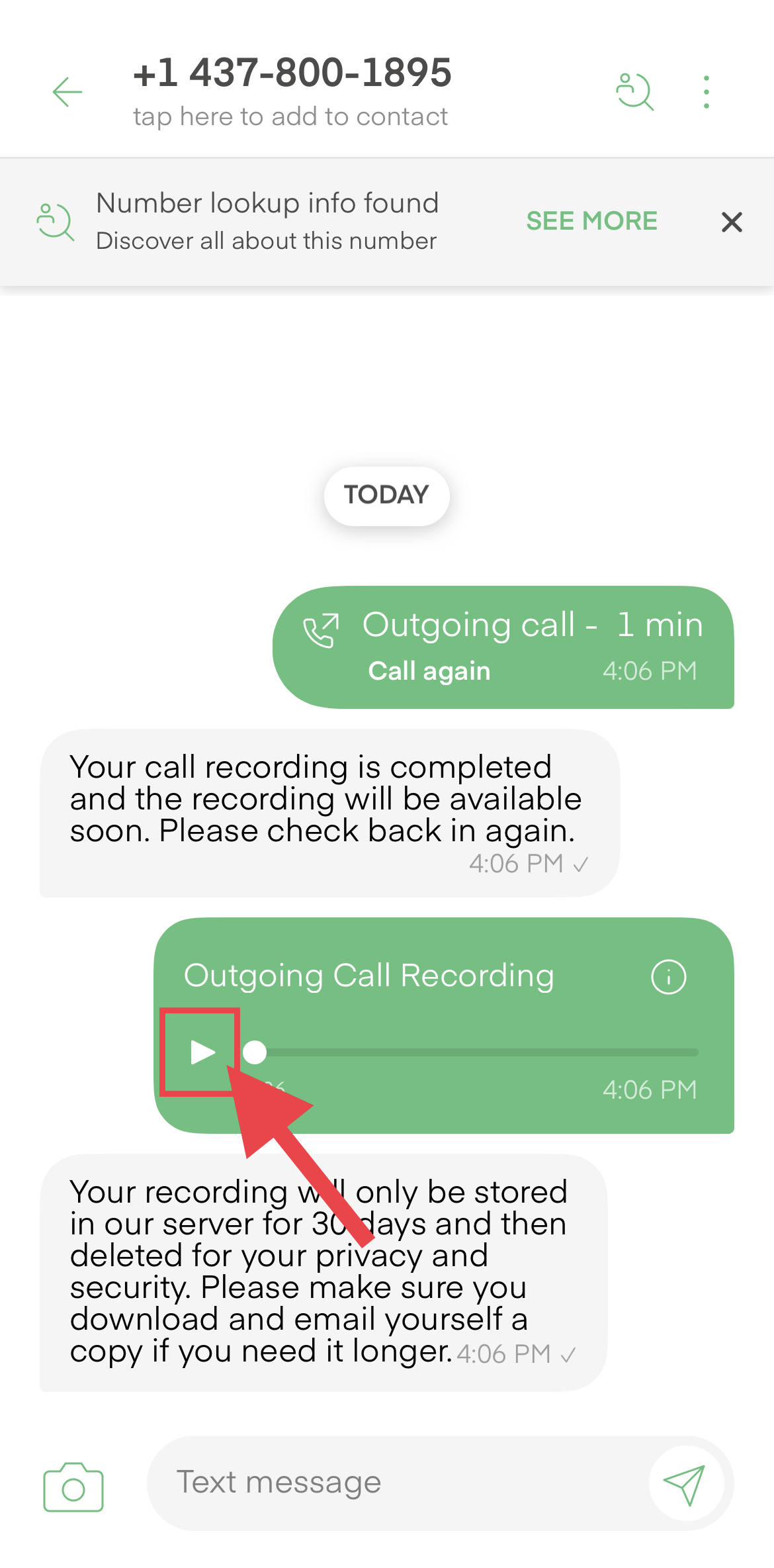
Task: Go back using the arrow
Action: pos(67,92)
